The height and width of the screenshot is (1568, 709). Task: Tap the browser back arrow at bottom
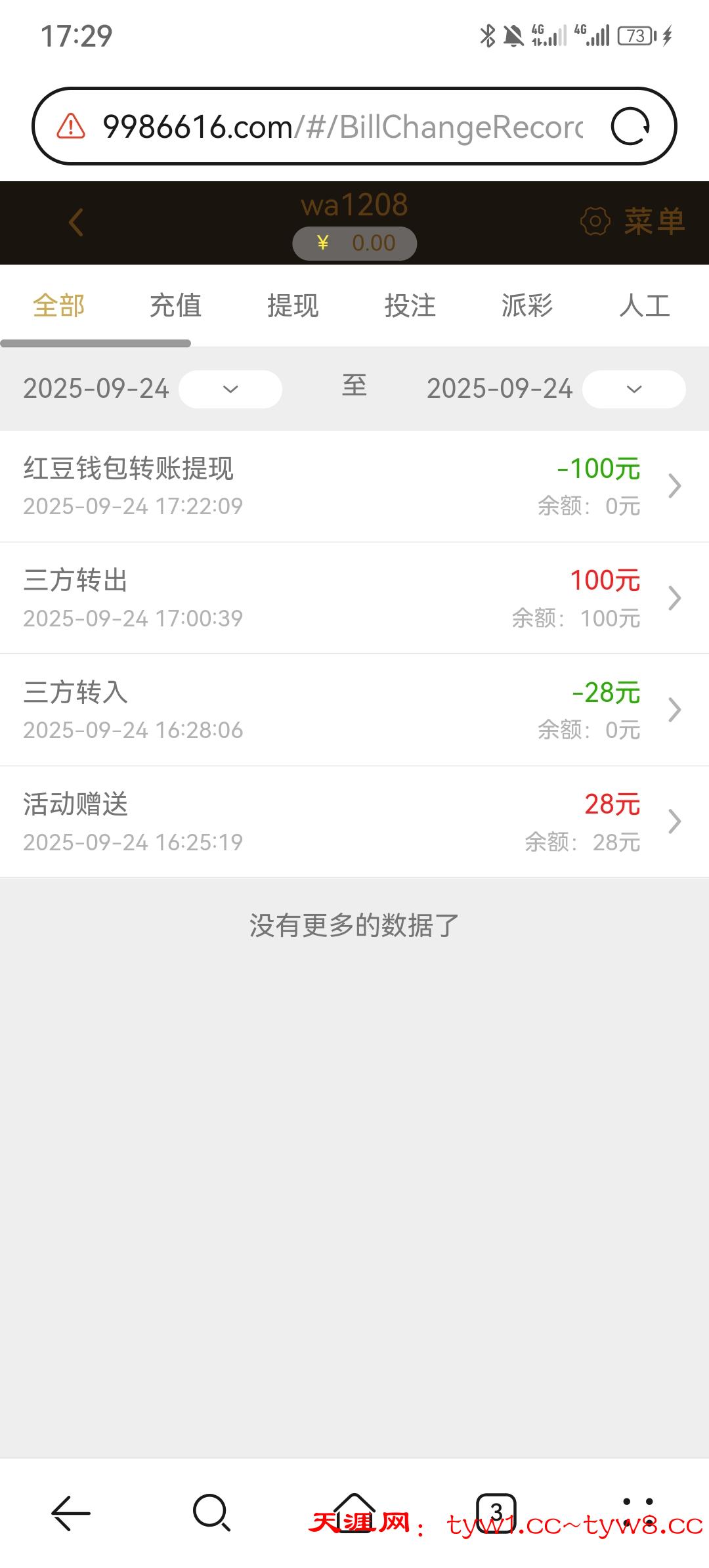pos(71,1513)
